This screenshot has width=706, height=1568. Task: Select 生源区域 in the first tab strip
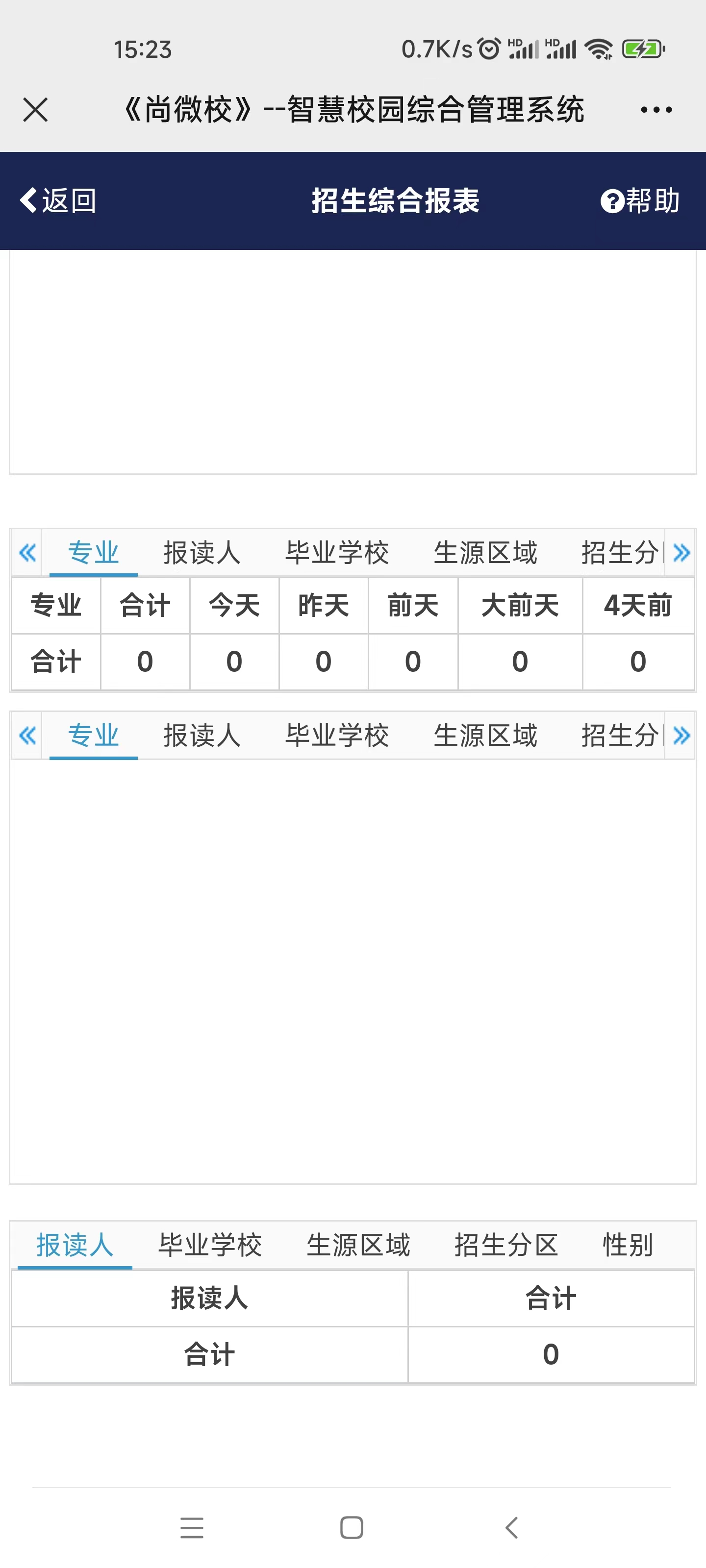click(x=485, y=553)
